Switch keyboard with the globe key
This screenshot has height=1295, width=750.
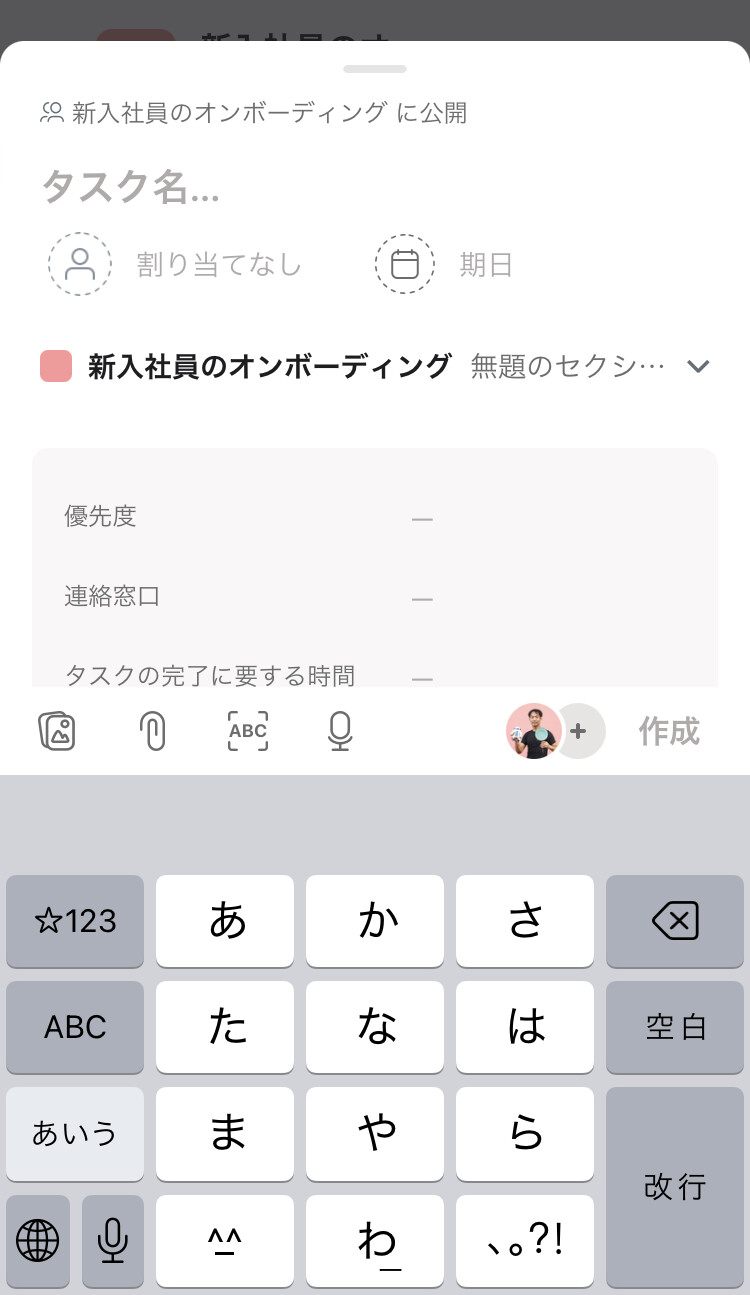pos(38,1241)
